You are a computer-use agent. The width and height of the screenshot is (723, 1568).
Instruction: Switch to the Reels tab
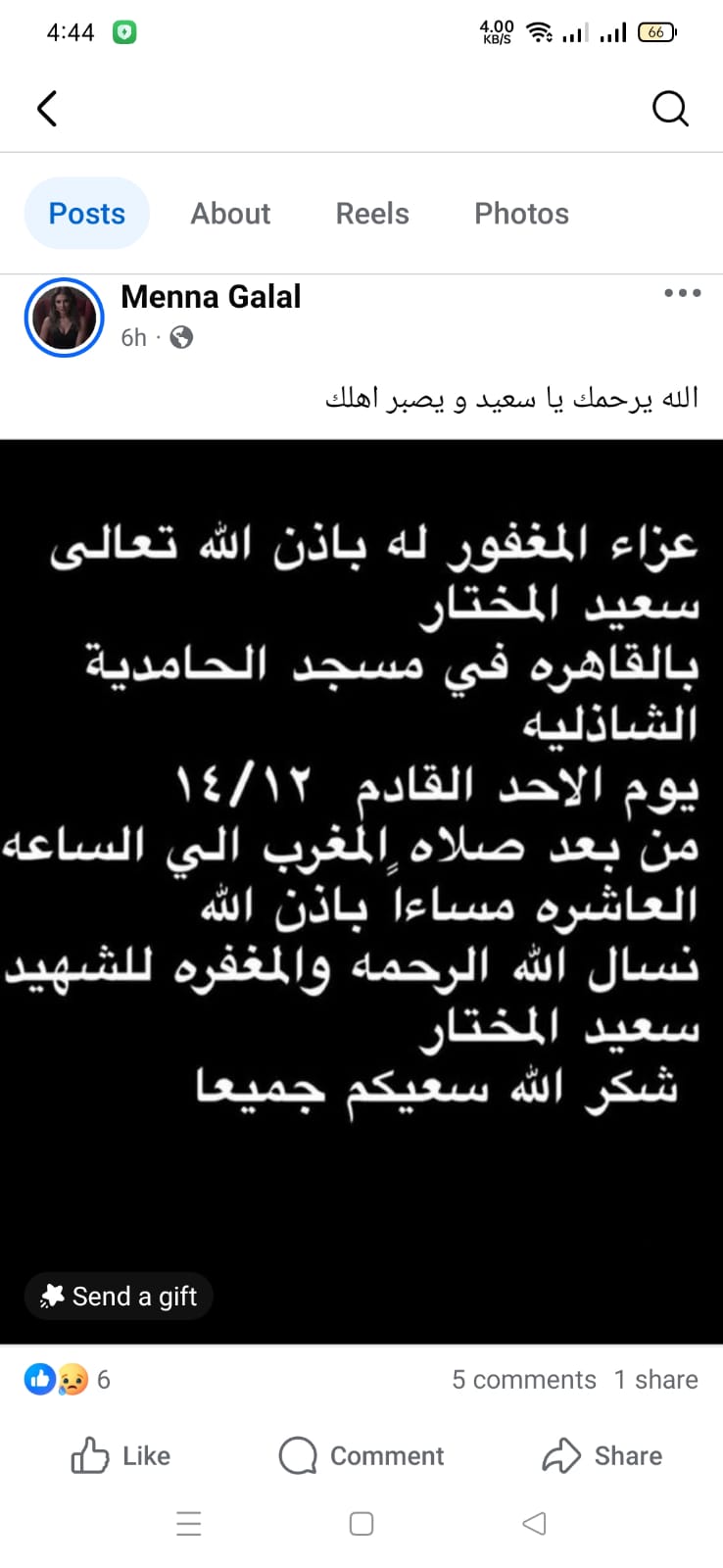(372, 214)
